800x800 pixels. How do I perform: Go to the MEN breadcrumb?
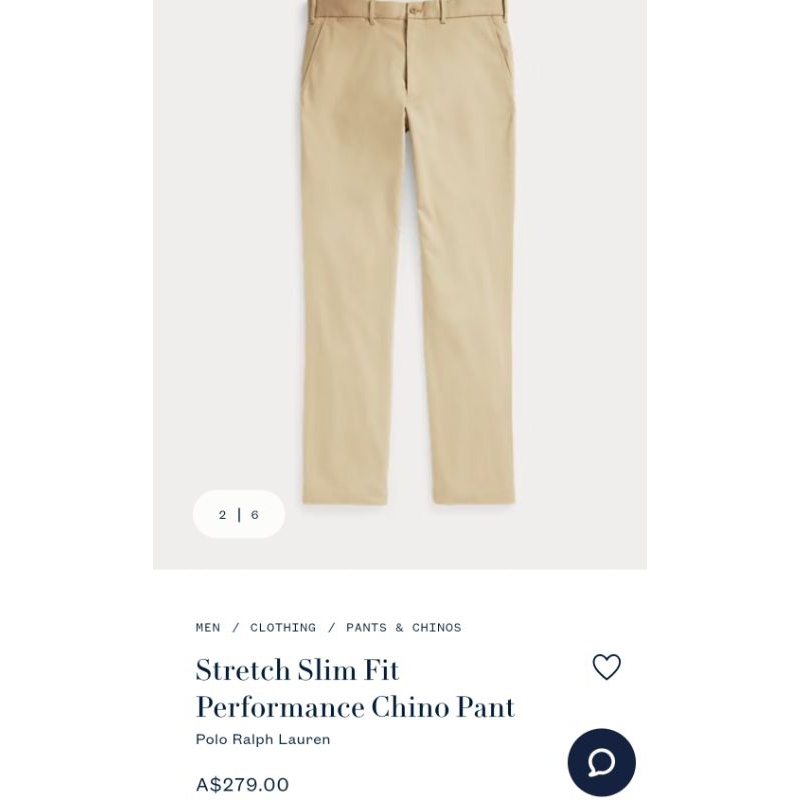(208, 628)
